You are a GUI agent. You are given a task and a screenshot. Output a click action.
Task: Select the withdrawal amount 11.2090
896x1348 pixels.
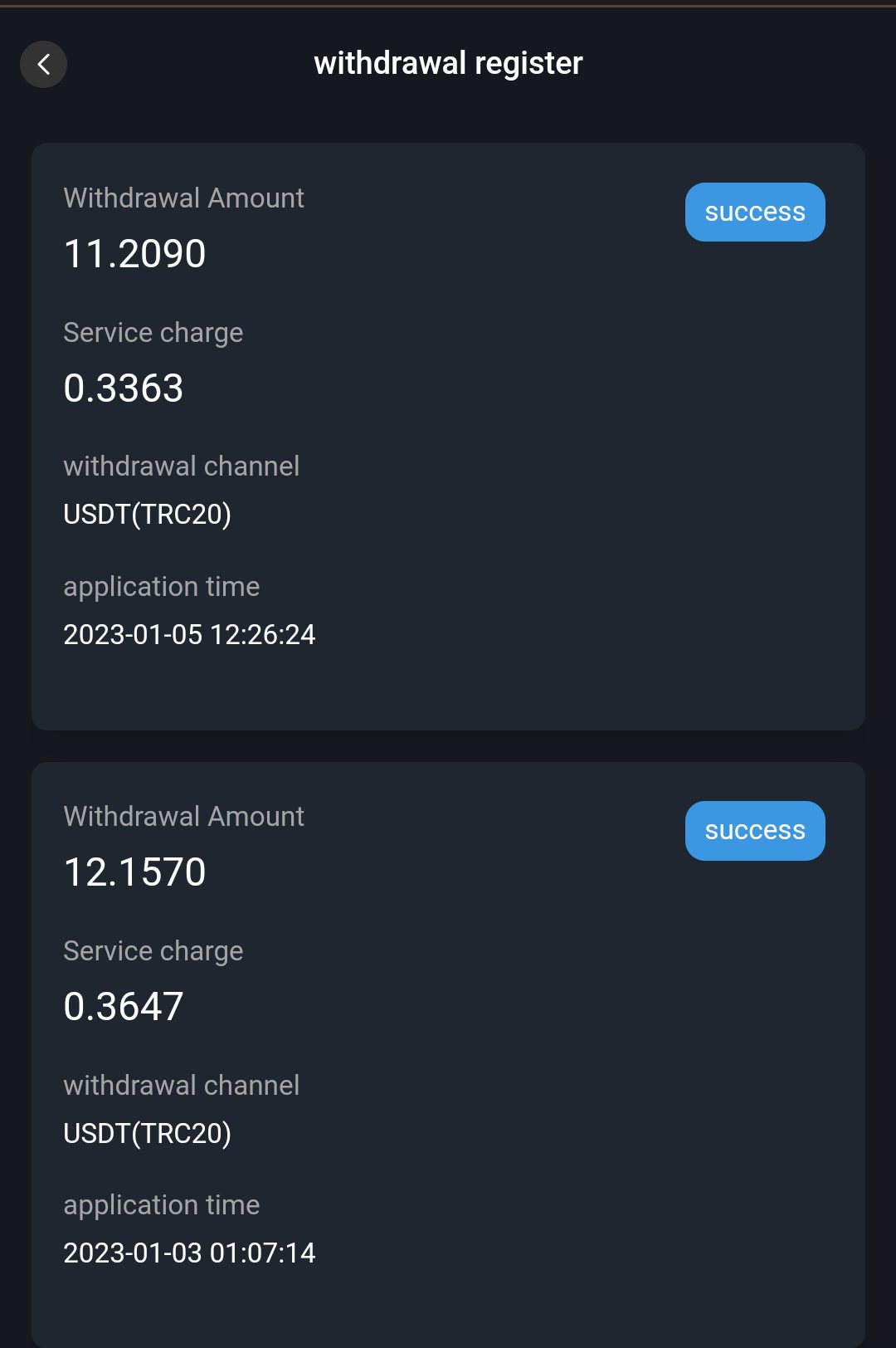134,254
